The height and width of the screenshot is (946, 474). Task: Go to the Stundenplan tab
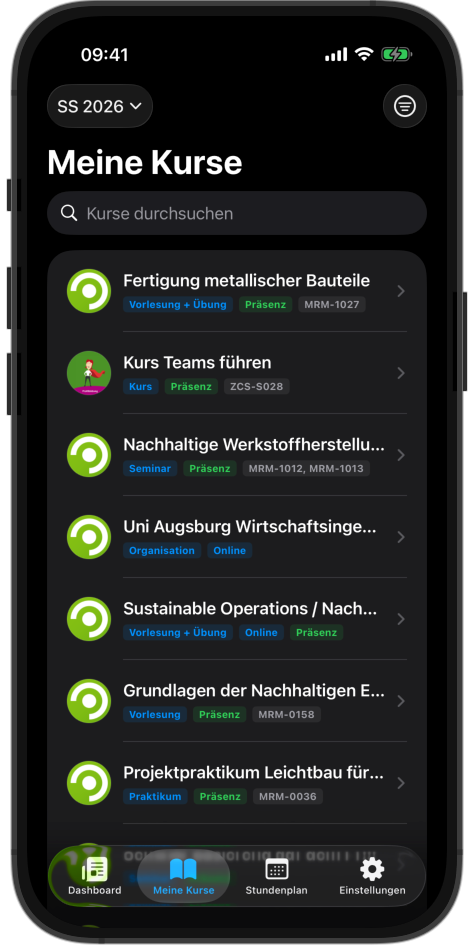click(x=276, y=876)
